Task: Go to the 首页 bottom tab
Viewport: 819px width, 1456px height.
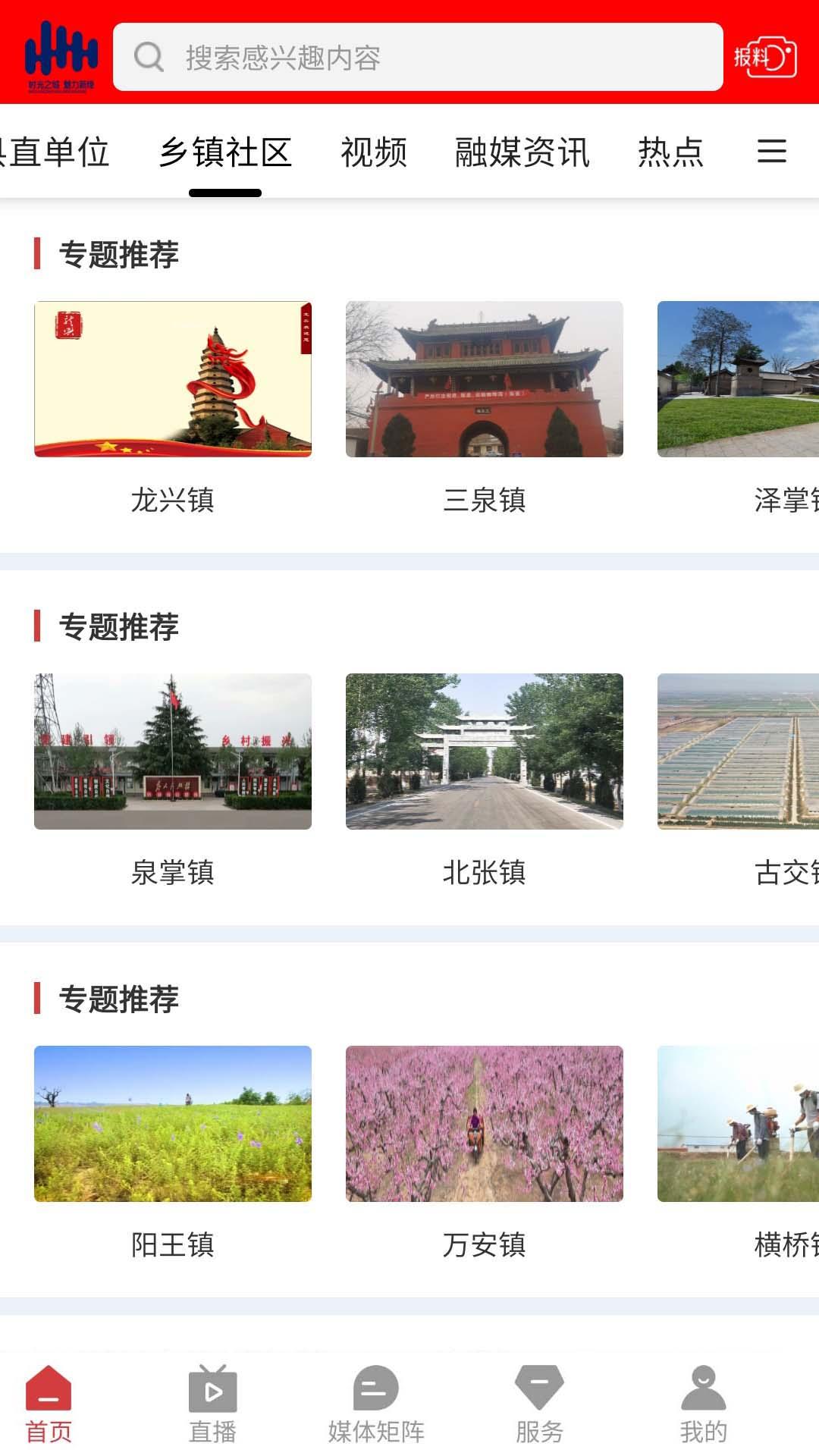Action: (49, 1404)
